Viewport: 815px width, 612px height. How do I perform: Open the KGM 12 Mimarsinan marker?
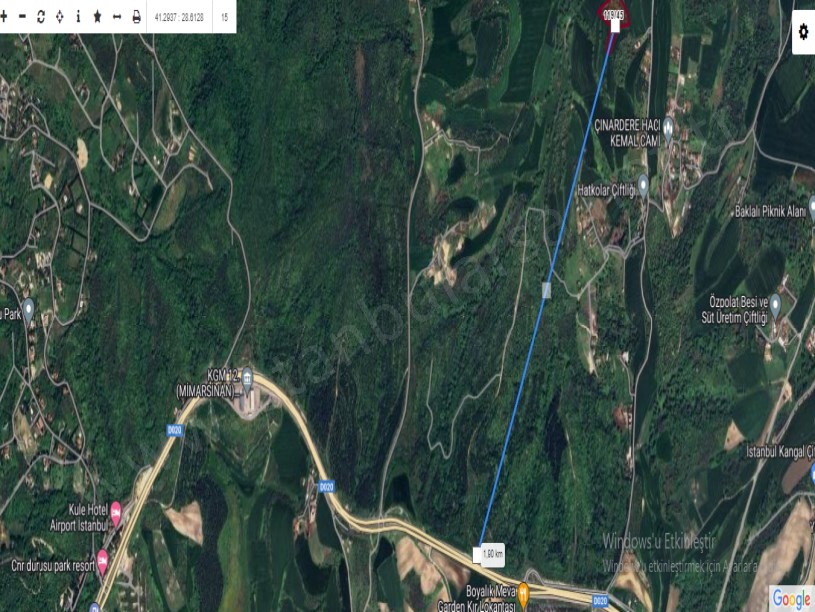[x=247, y=376]
